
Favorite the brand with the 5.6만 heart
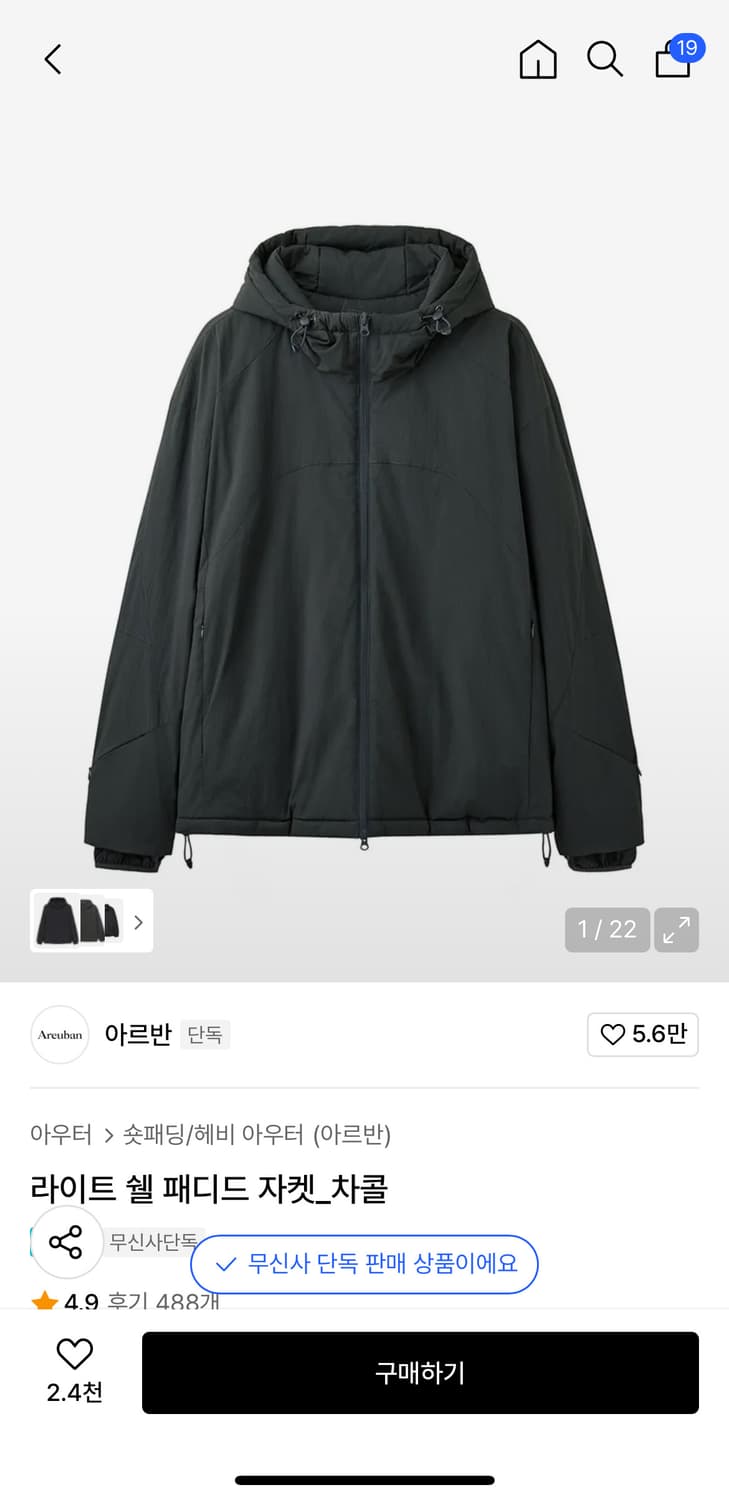coord(642,1035)
